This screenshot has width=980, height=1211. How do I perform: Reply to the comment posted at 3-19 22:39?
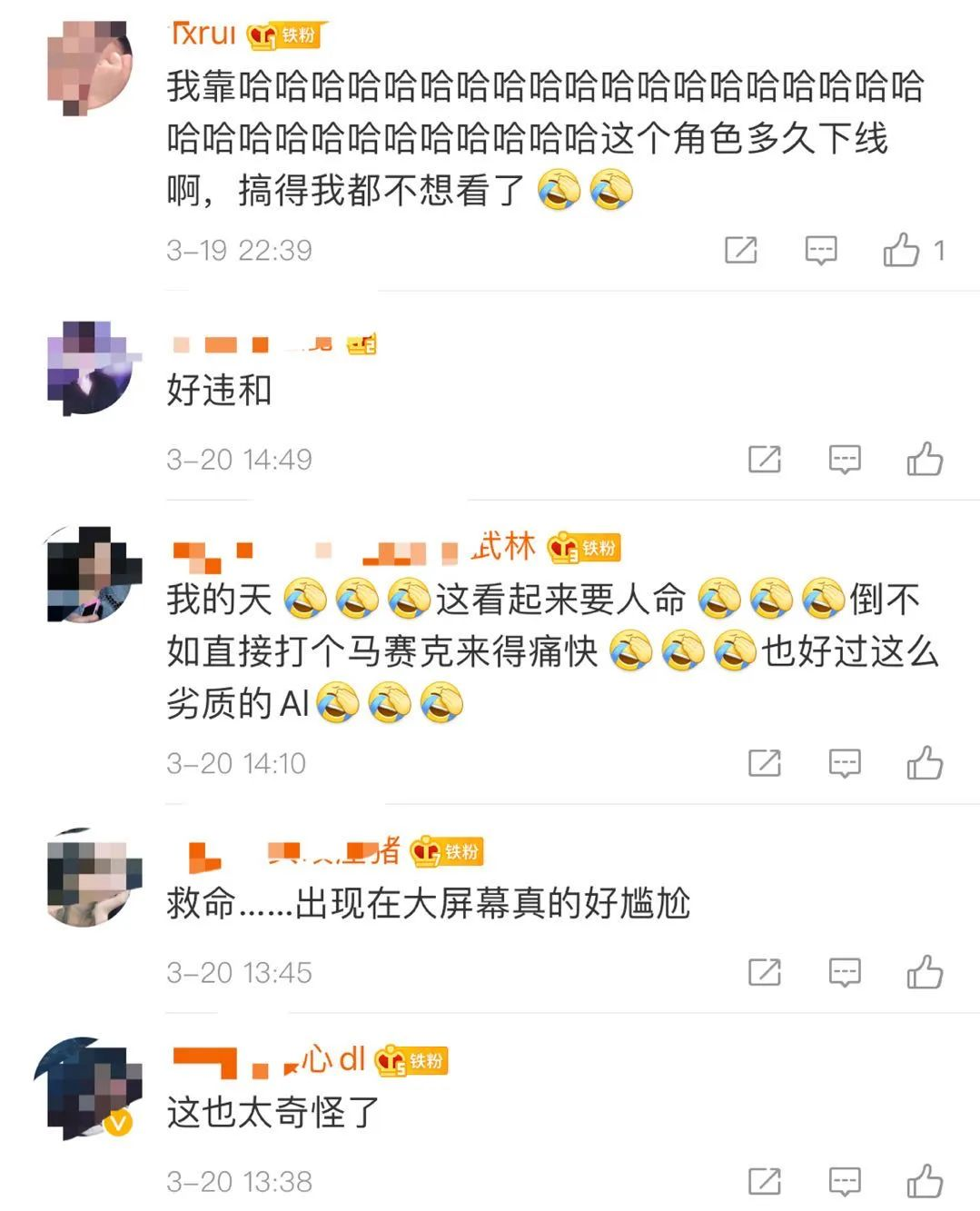[x=821, y=250]
